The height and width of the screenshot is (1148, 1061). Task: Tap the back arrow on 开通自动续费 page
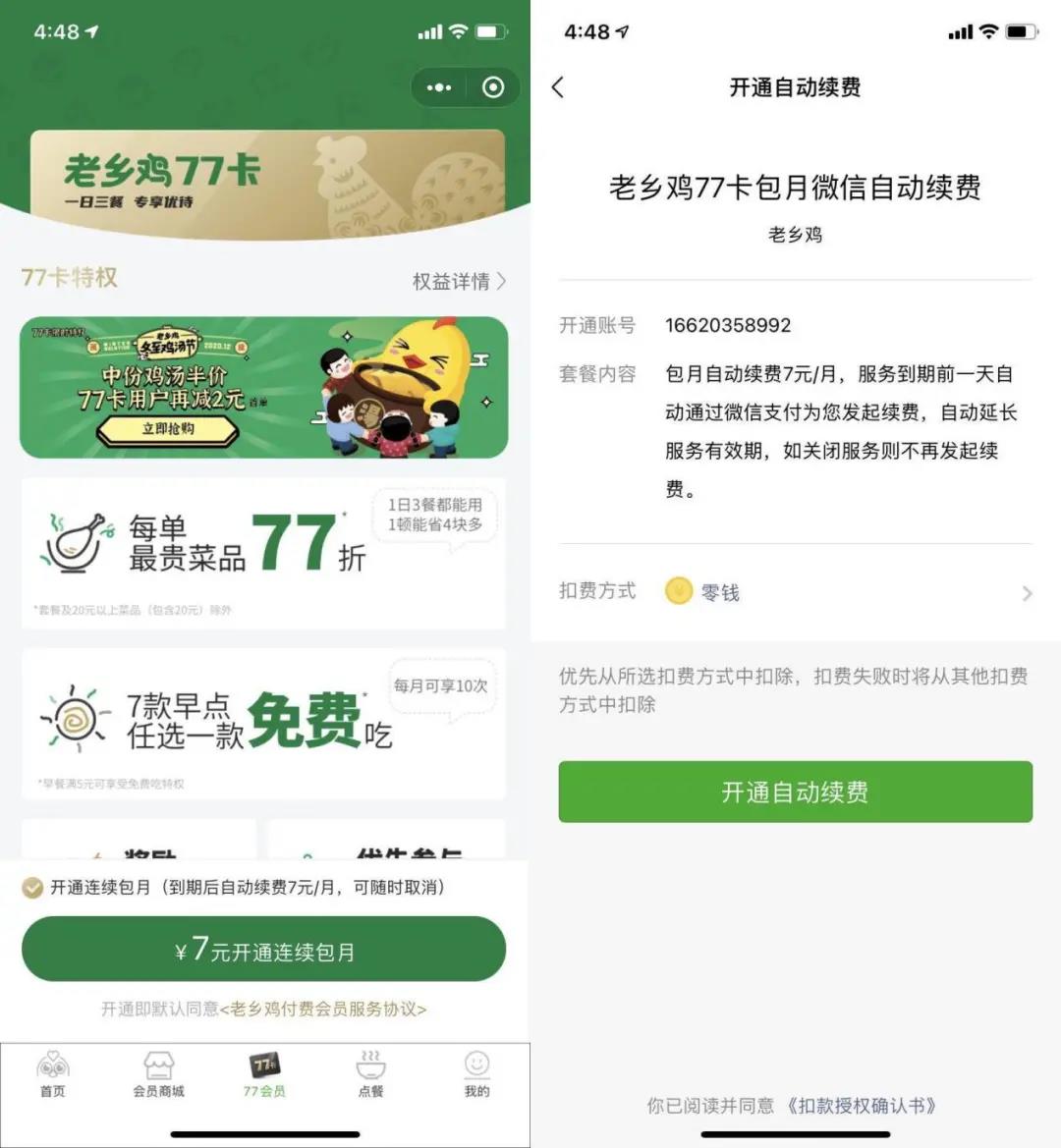[x=558, y=87]
